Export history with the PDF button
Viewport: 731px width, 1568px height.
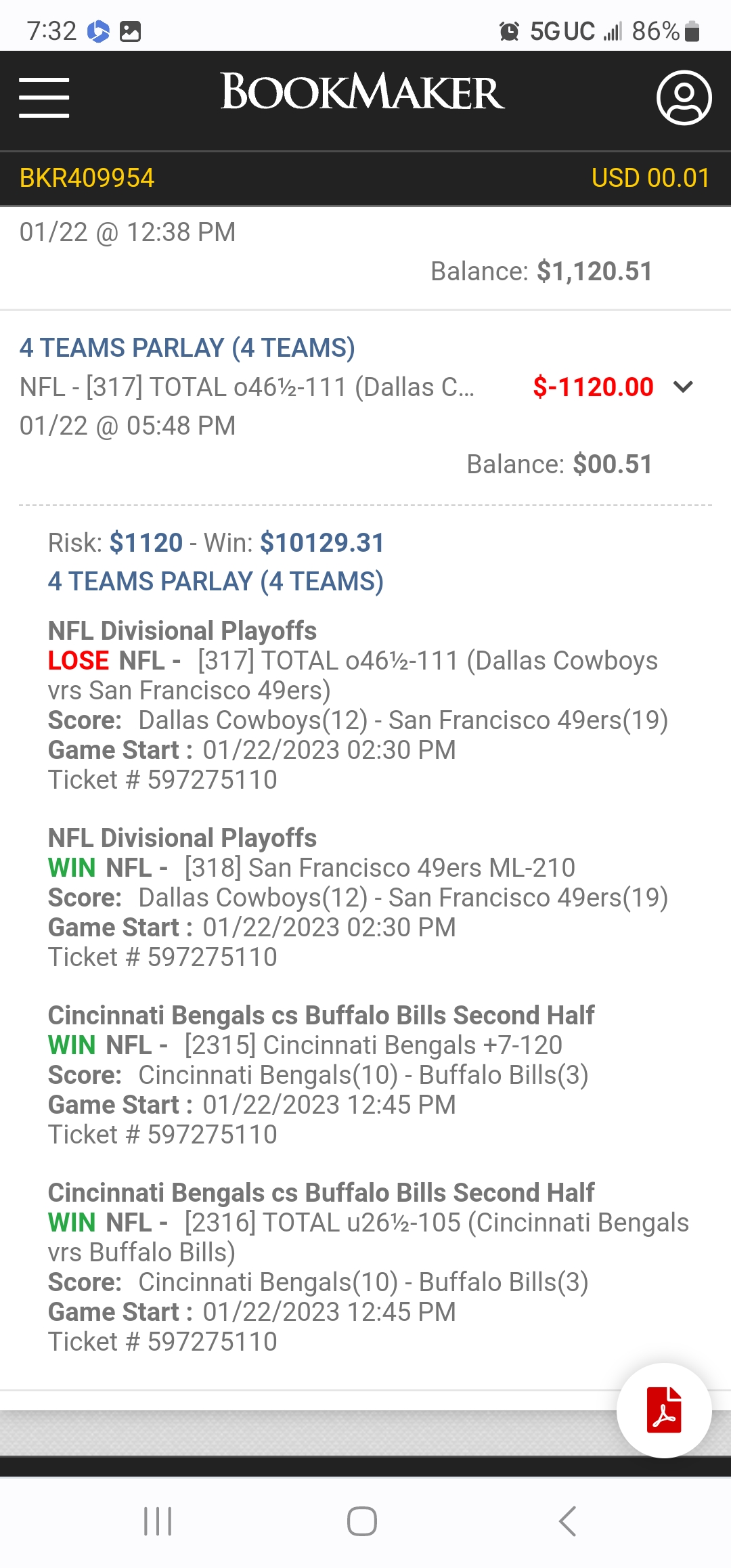664,1410
